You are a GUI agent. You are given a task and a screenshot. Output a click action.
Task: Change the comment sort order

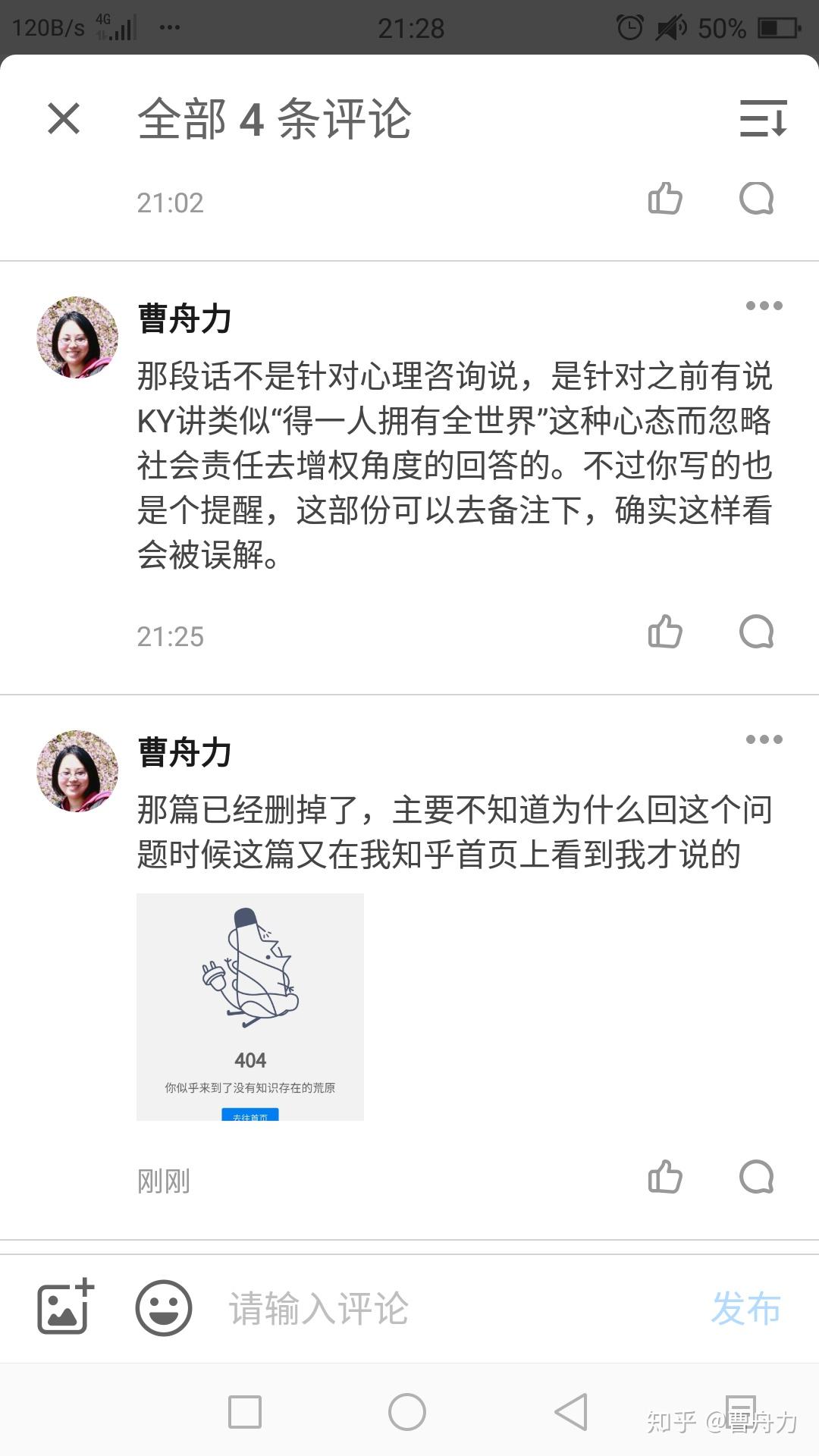click(x=763, y=119)
